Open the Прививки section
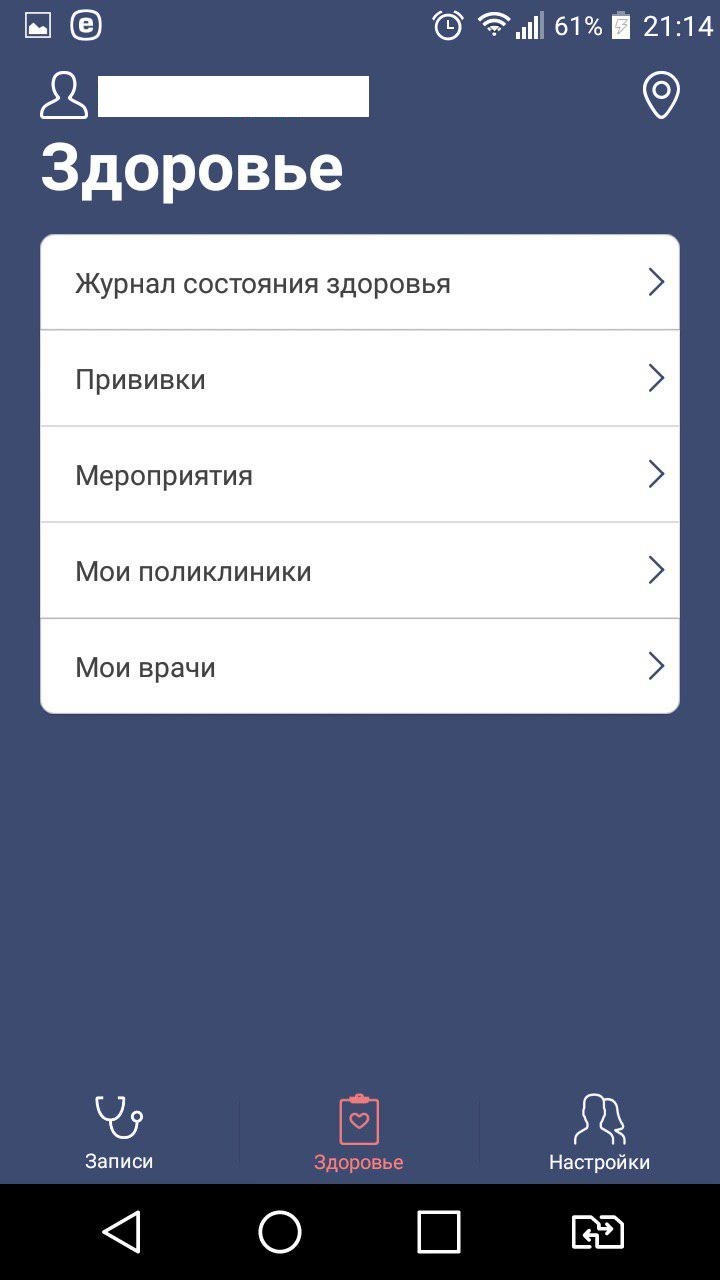Image resolution: width=720 pixels, height=1280 pixels. click(x=360, y=379)
